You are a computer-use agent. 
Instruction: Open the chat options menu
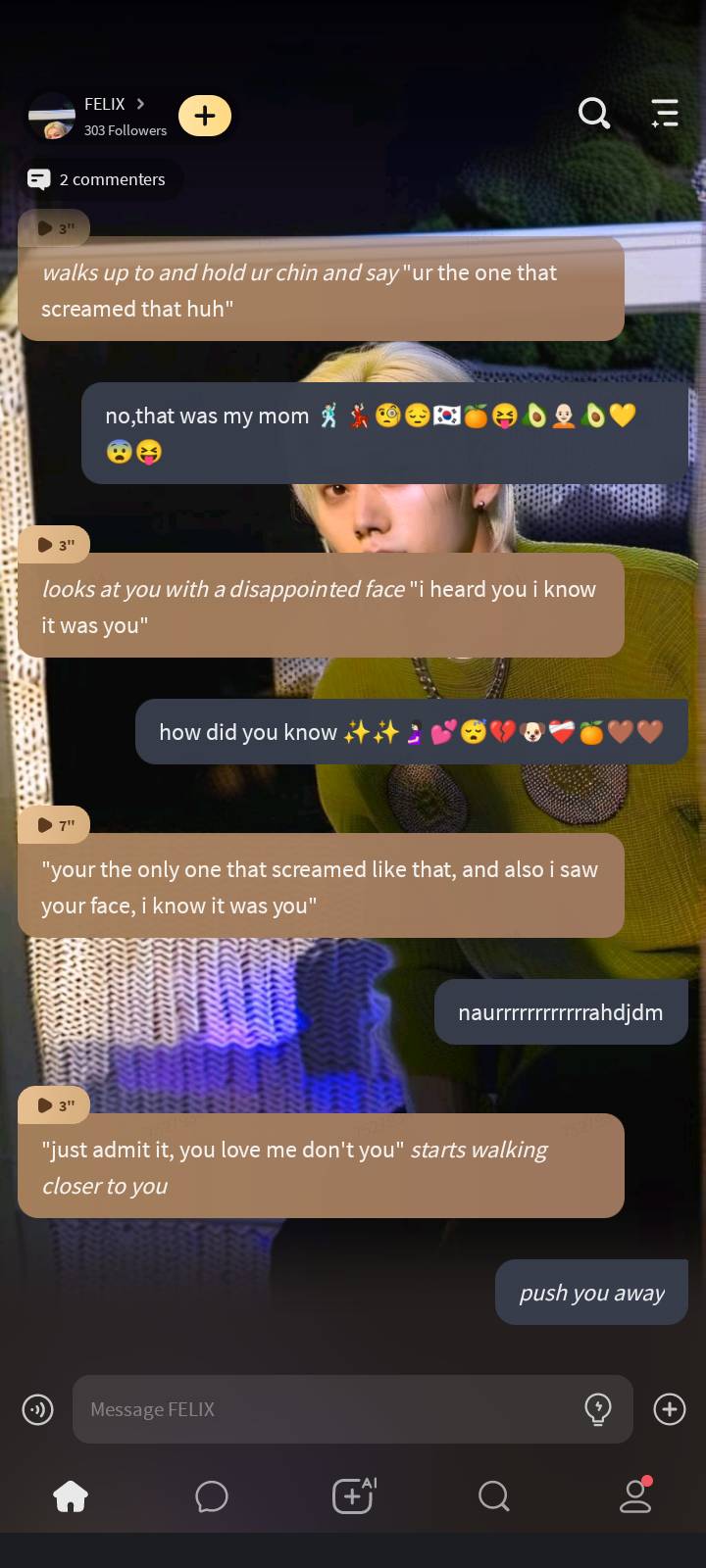[665, 114]
